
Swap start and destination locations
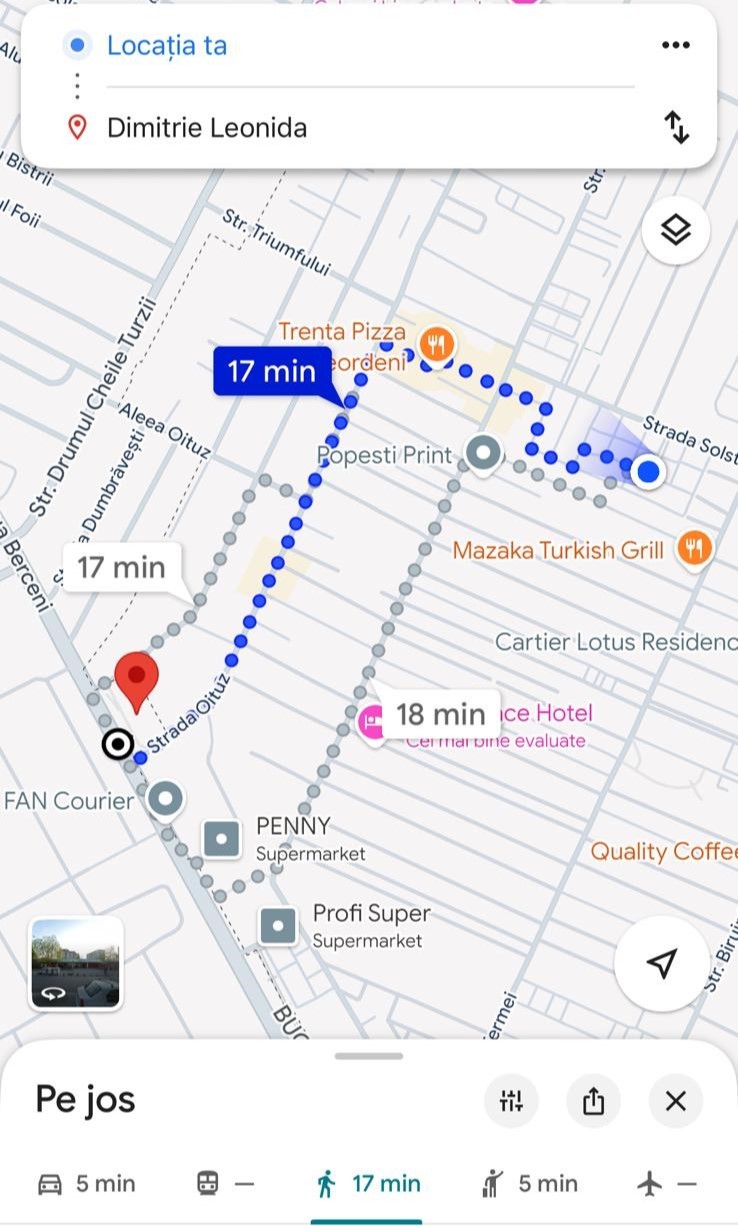[x=677, y=127]
